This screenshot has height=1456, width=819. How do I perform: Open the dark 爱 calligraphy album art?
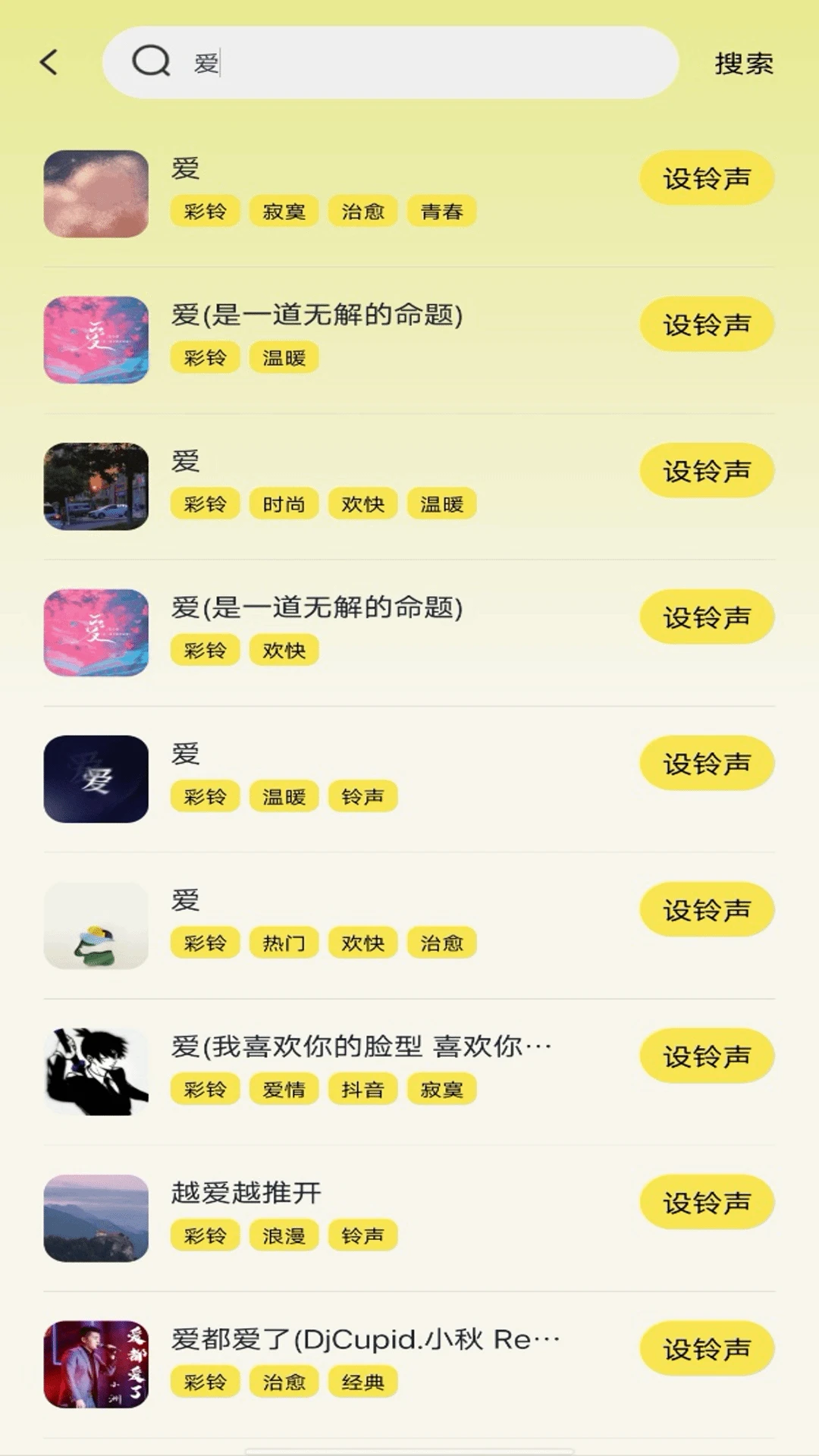pos(95,779)
